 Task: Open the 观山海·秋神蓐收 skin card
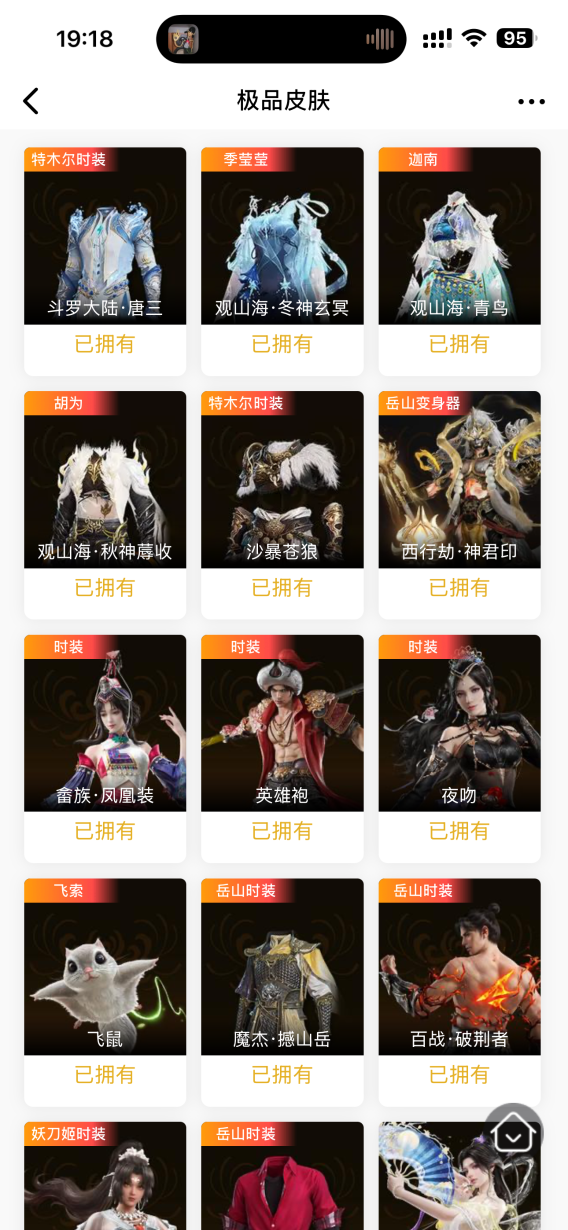[105, 505]
